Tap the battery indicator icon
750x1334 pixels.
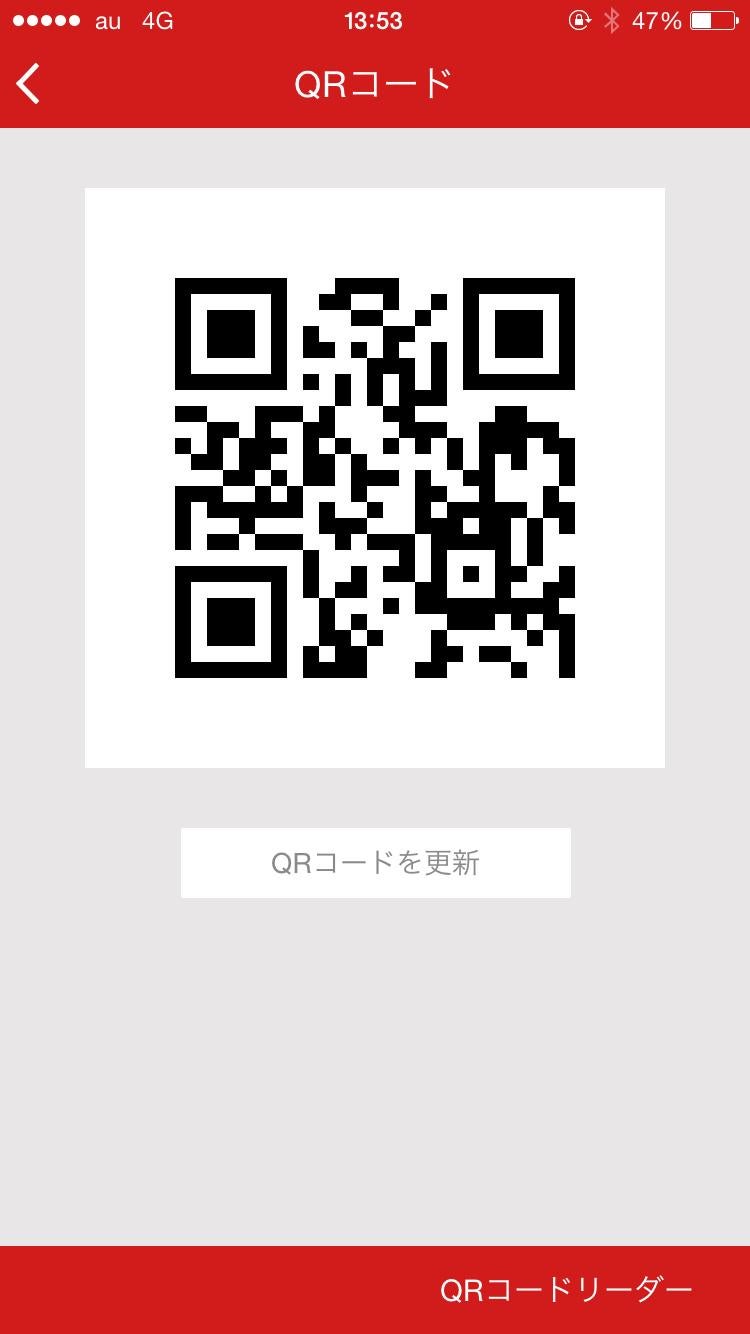coord(712,18)
